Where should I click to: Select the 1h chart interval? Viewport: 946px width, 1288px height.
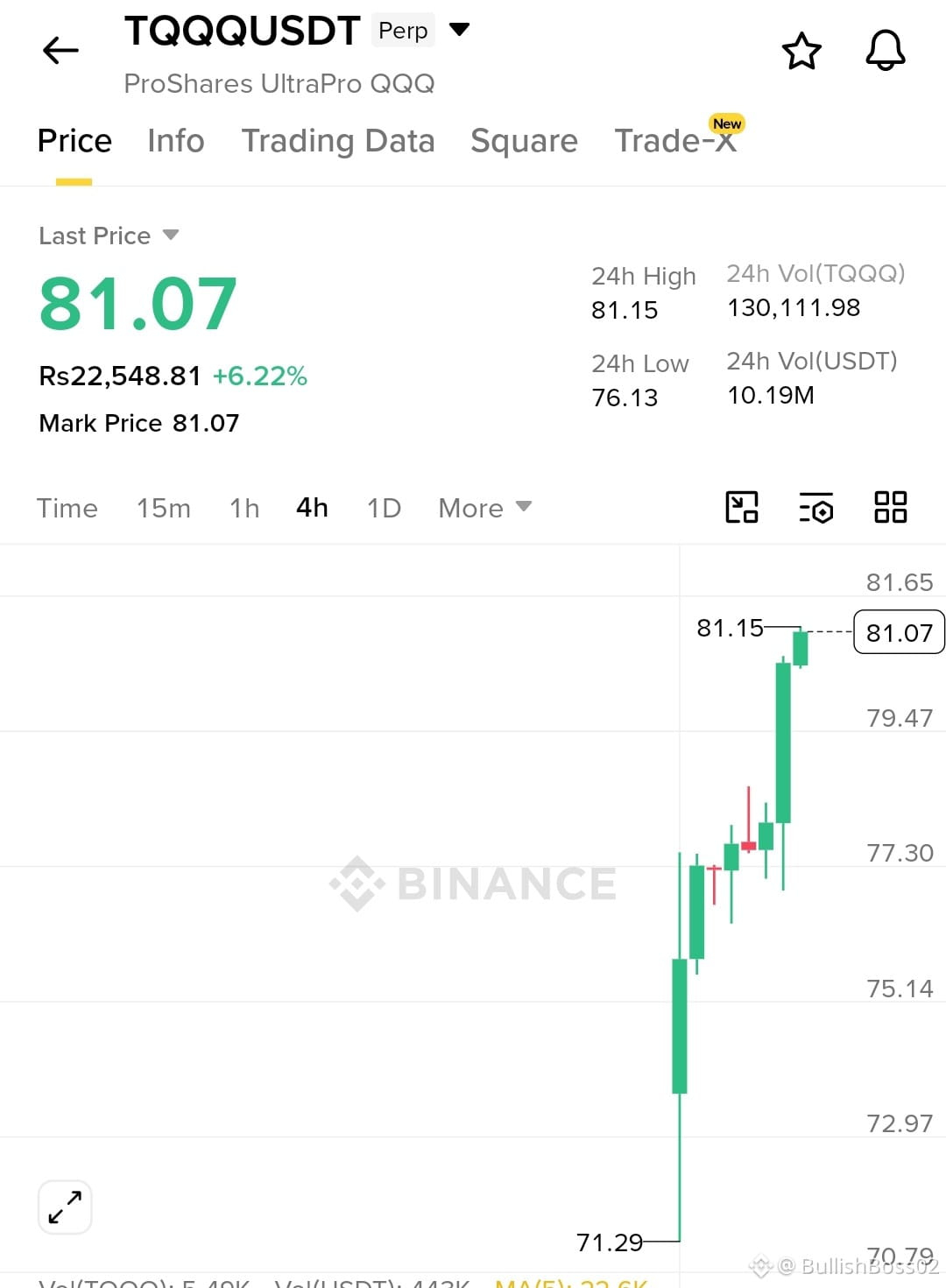click(x=244, y=508)
